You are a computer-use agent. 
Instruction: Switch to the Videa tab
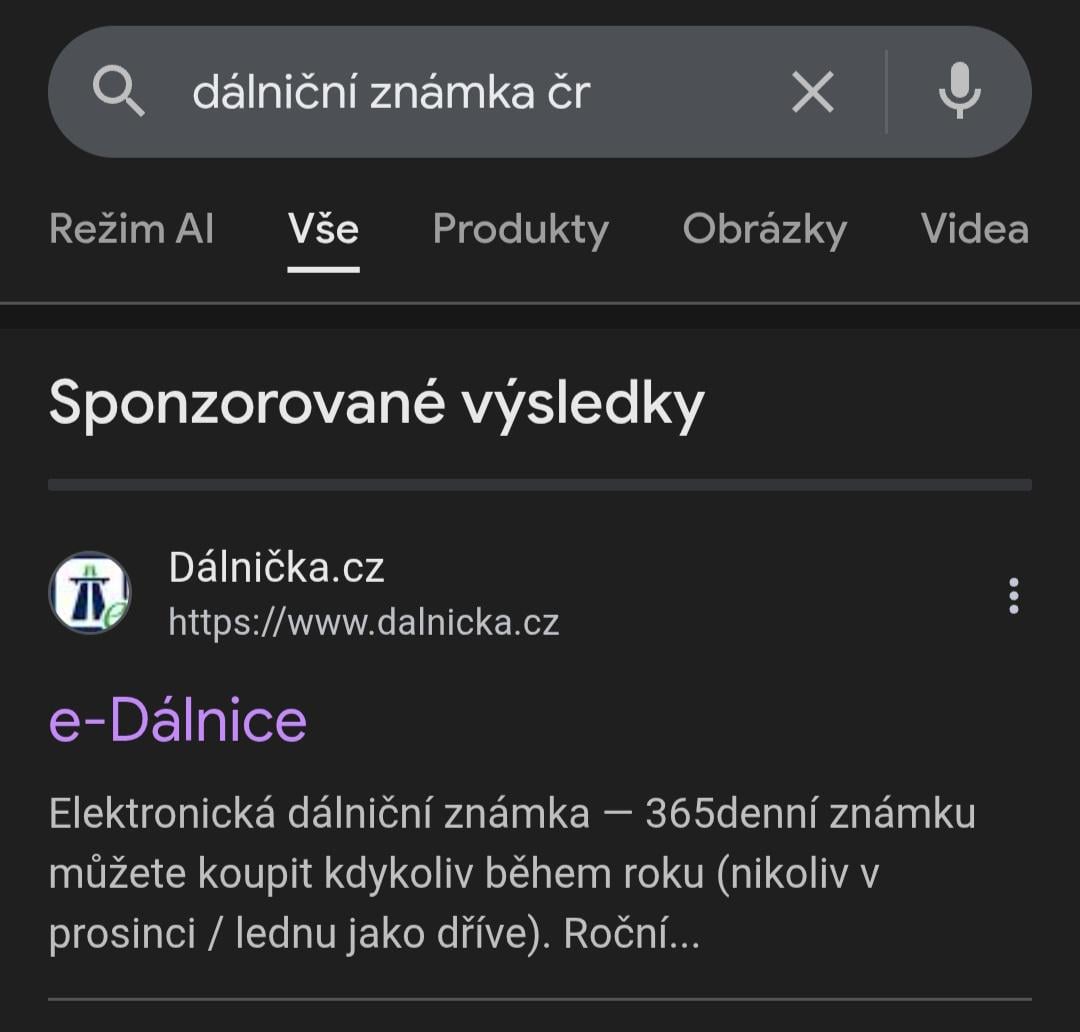[974, 230]
